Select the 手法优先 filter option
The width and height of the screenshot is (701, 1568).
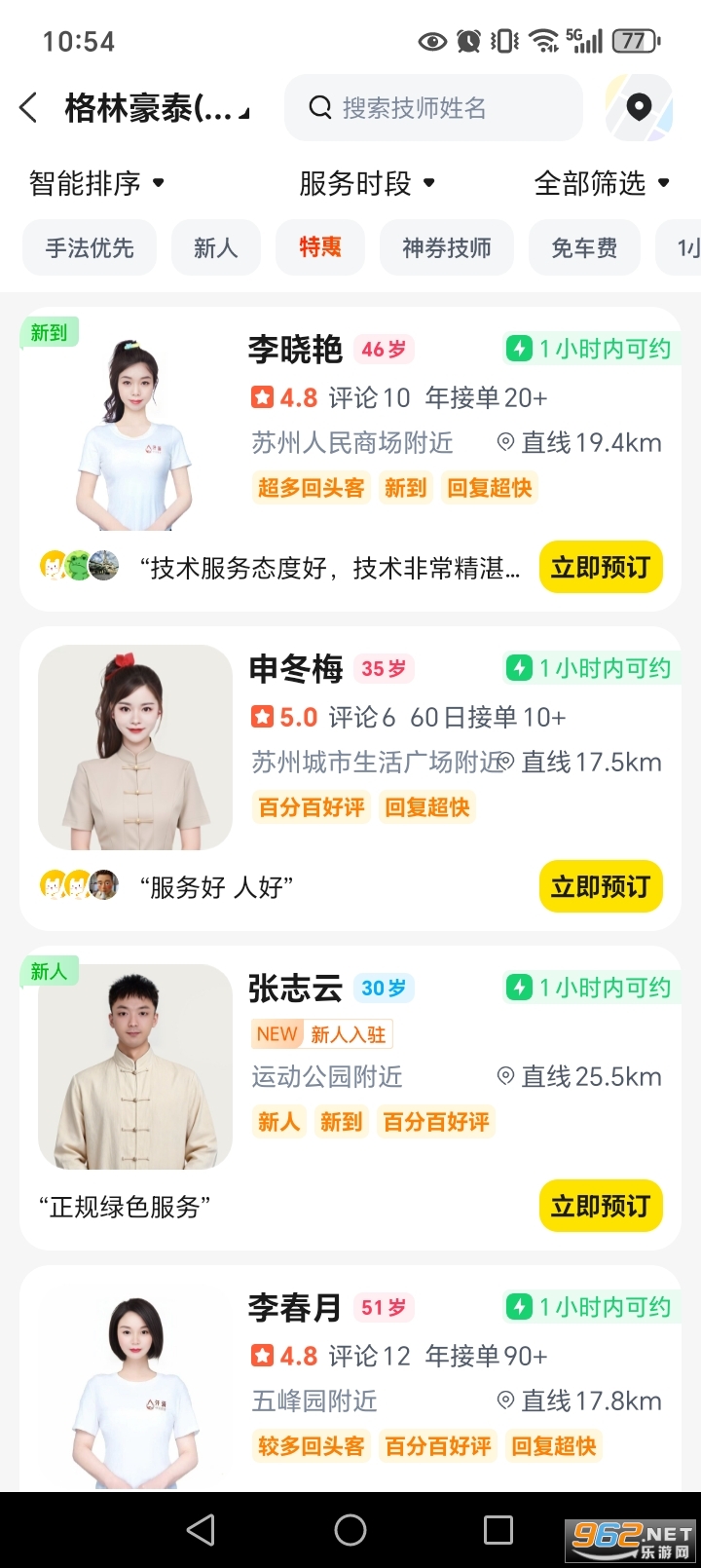click(89, 247)
